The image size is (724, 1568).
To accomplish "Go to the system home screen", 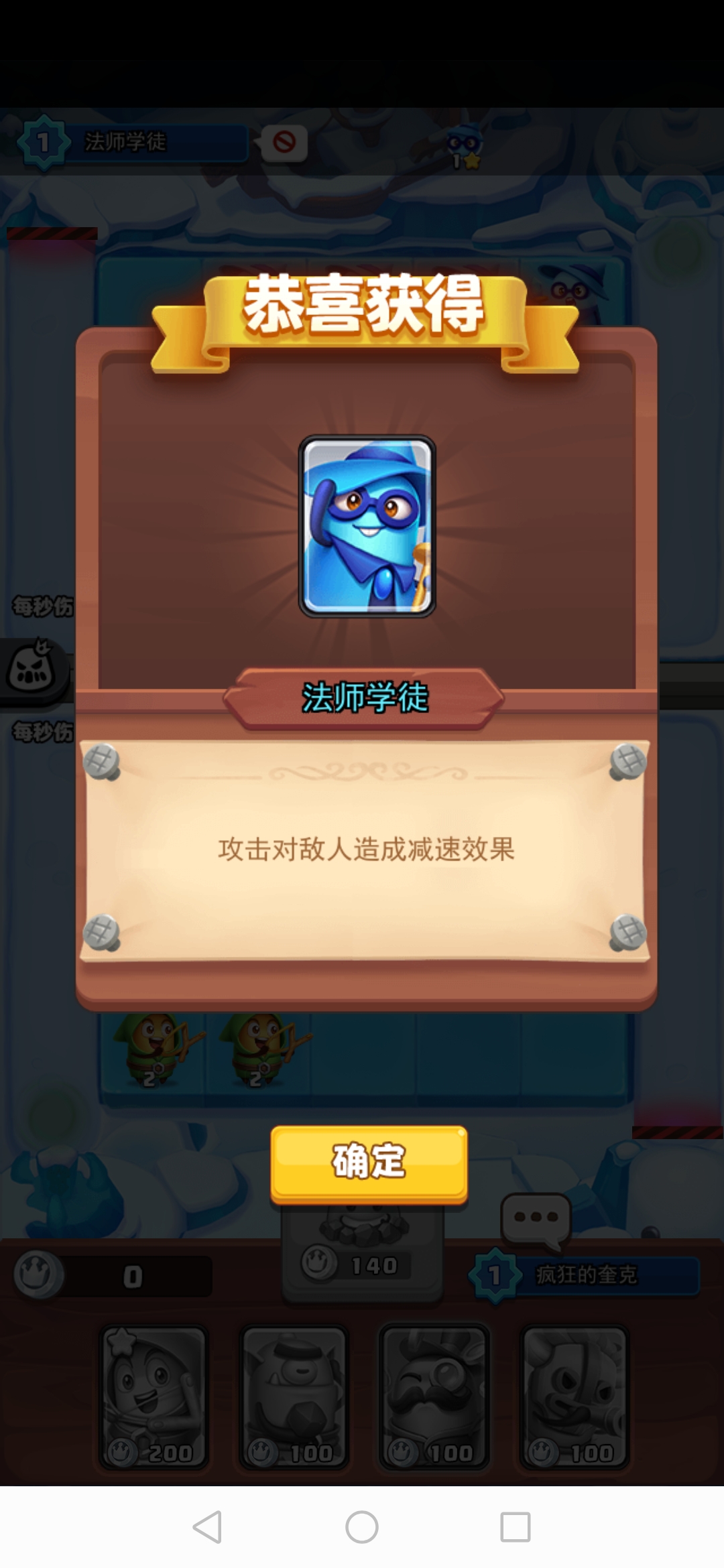I will (x=362, y=1527).
